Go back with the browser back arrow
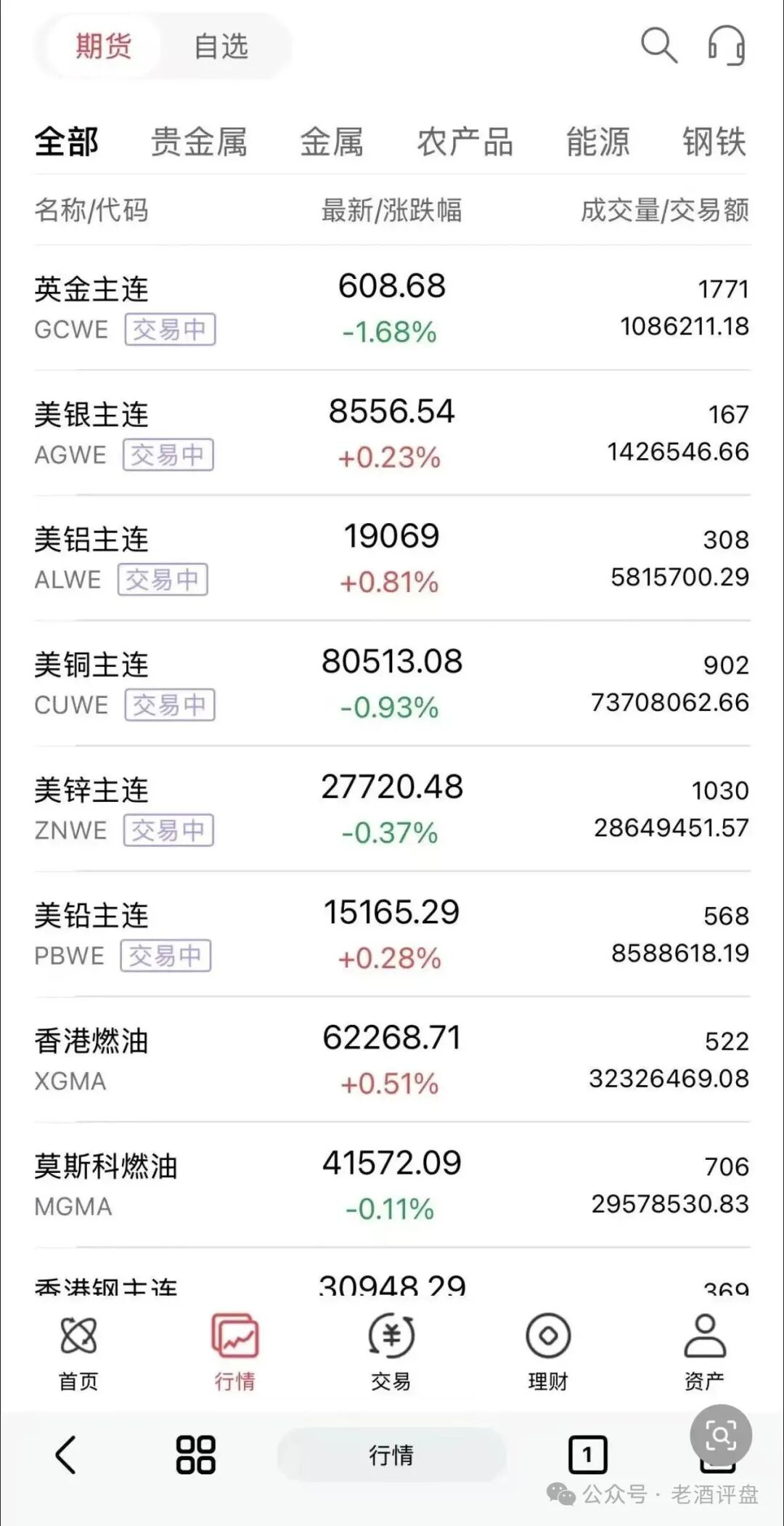This screenshot has width=784, height=1526. tap(66, 1455)
